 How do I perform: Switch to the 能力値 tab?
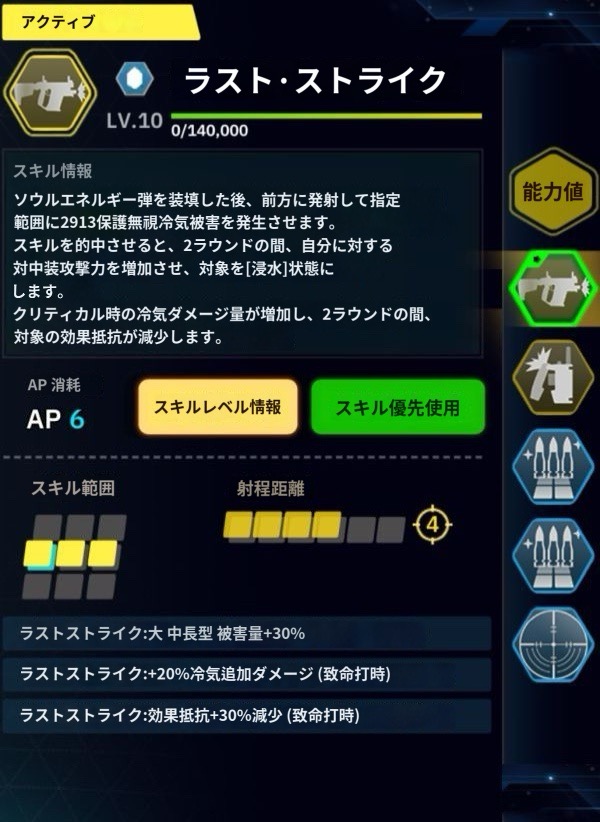[552, 191]
